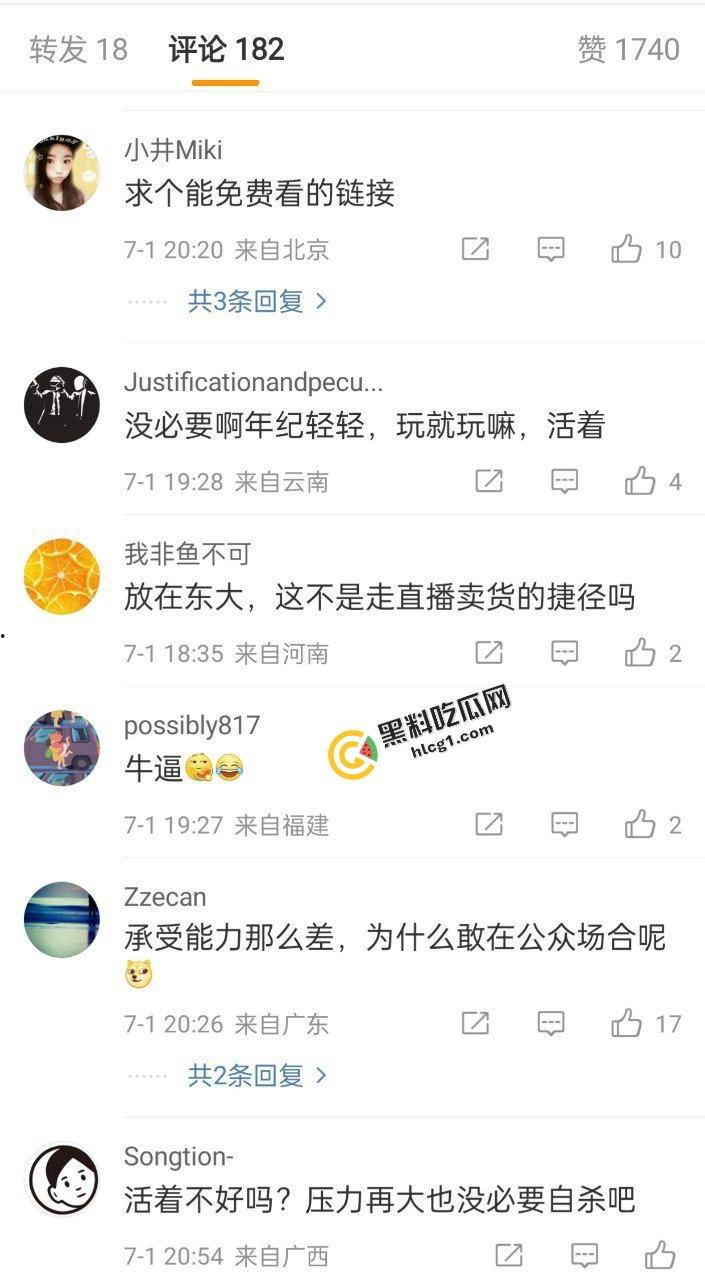Image resolution: width=705 pixels, height=1280 pixels.
Task: View Zzecan's profile via username
Action: click(165, 897)
